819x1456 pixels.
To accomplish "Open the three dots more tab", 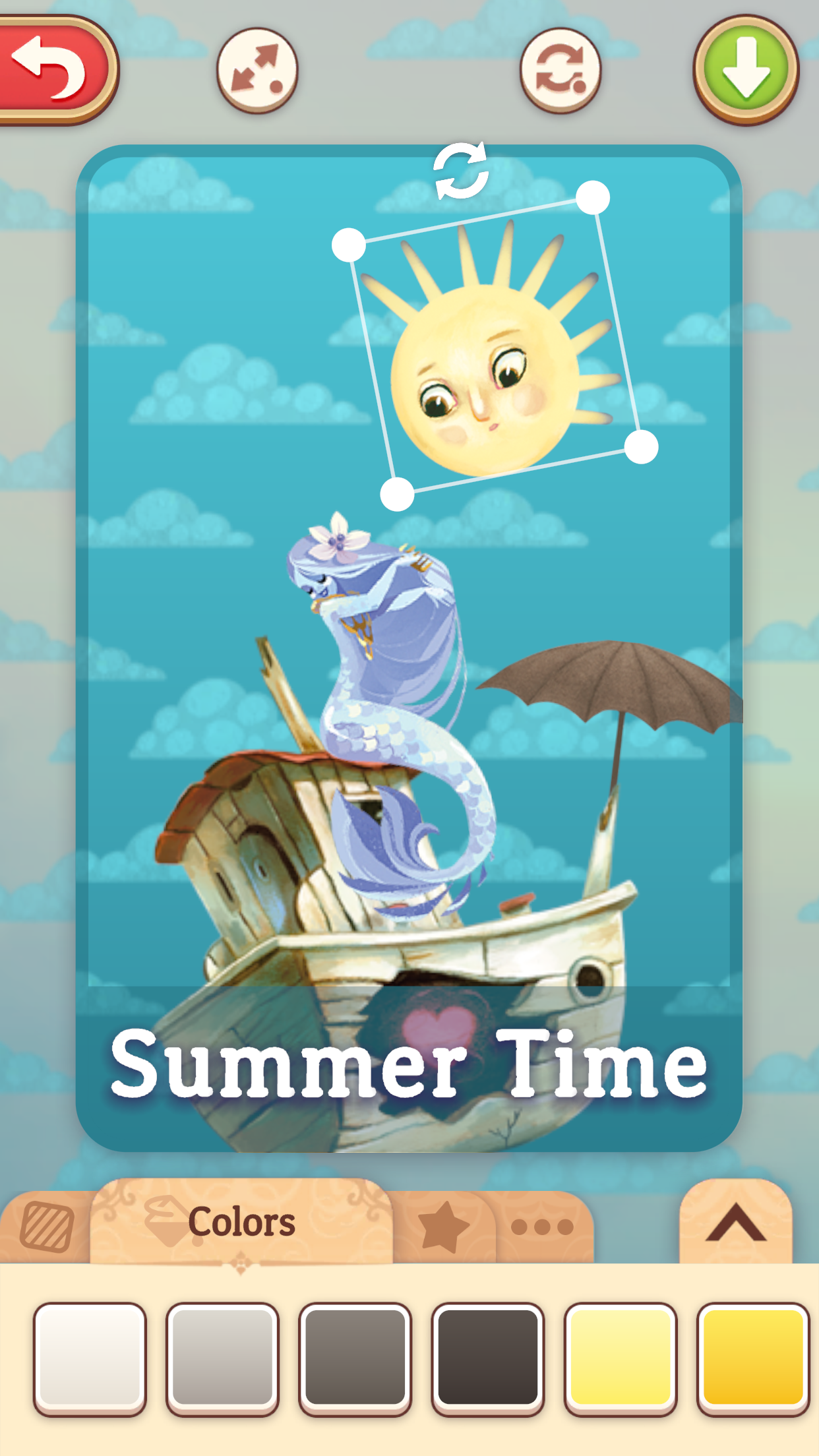I will (x=543, y=1227).
